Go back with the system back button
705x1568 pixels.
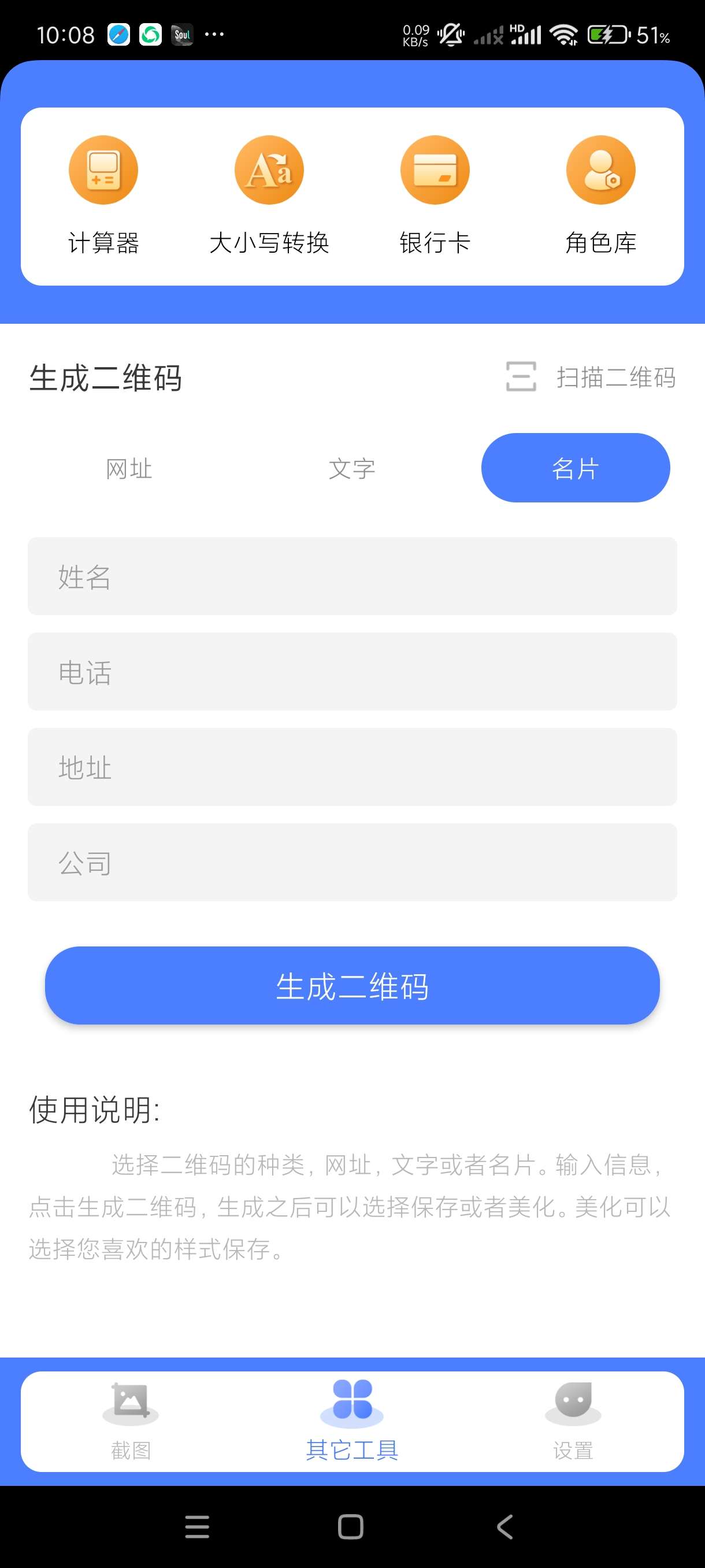click(505, 1526)
